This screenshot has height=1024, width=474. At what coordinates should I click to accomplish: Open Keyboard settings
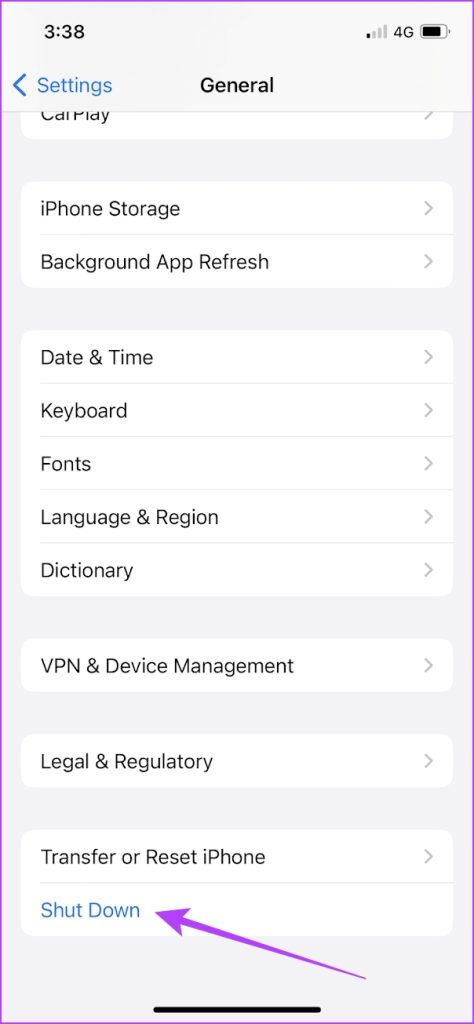click(237, 410)
